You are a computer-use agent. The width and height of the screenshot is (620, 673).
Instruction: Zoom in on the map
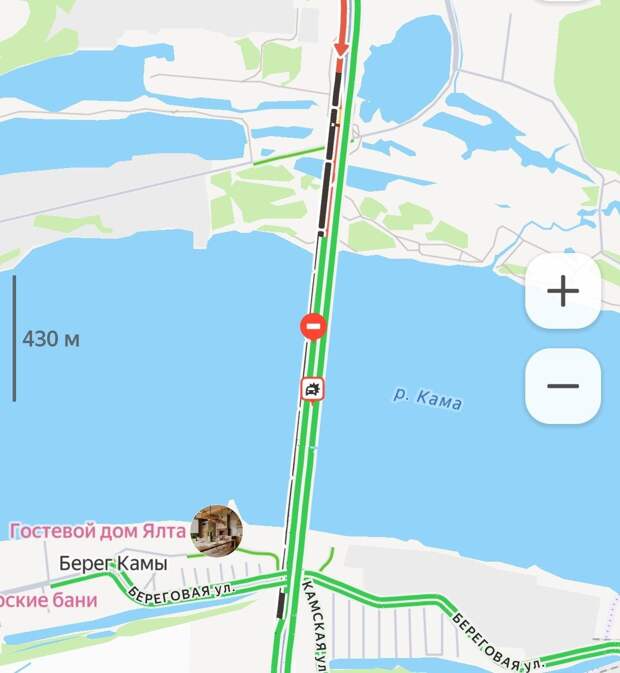tap(563, 291)
